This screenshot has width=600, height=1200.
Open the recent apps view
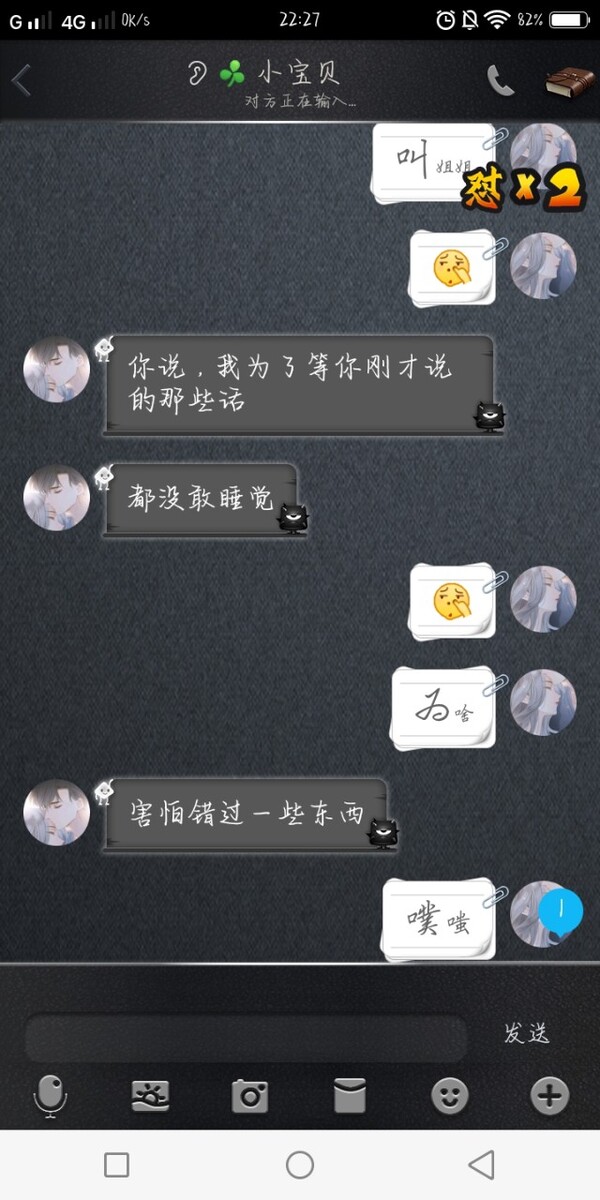(117, 1164)
